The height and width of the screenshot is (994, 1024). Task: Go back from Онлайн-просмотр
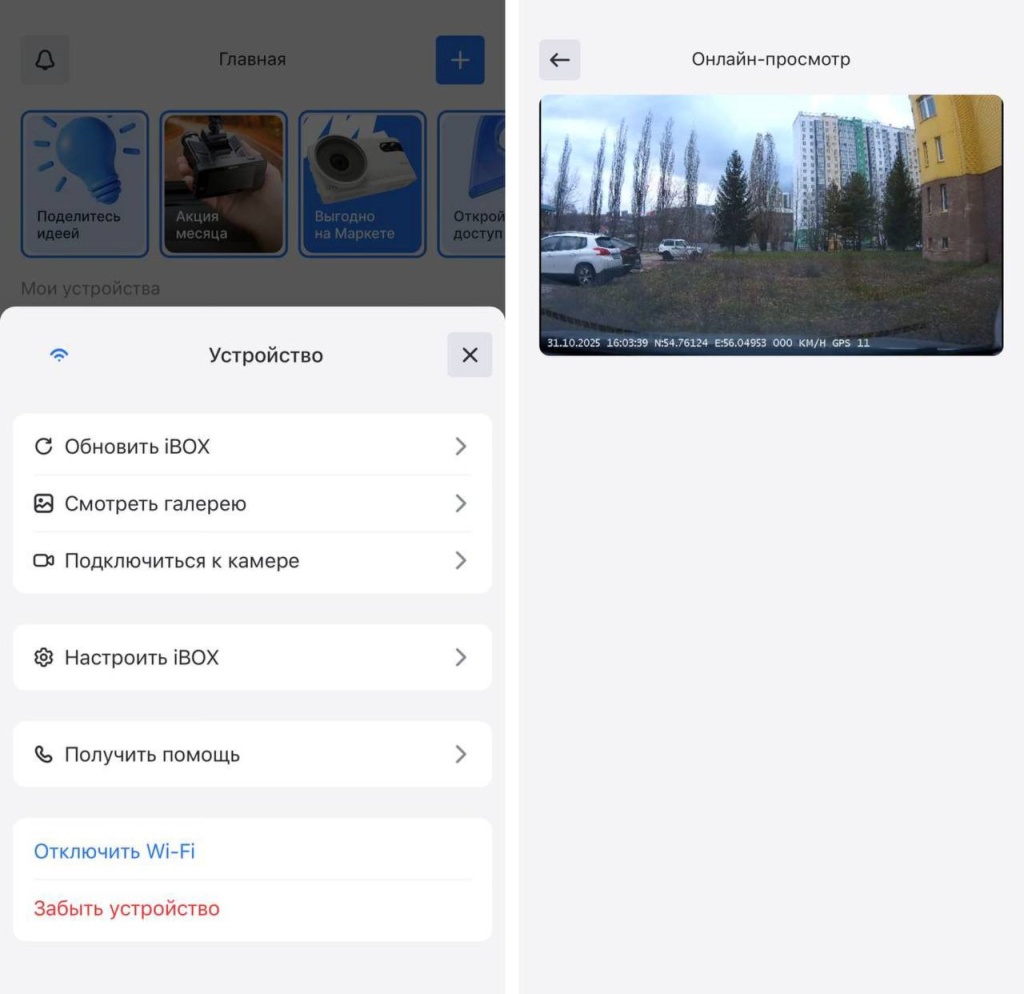click(559, 60)
